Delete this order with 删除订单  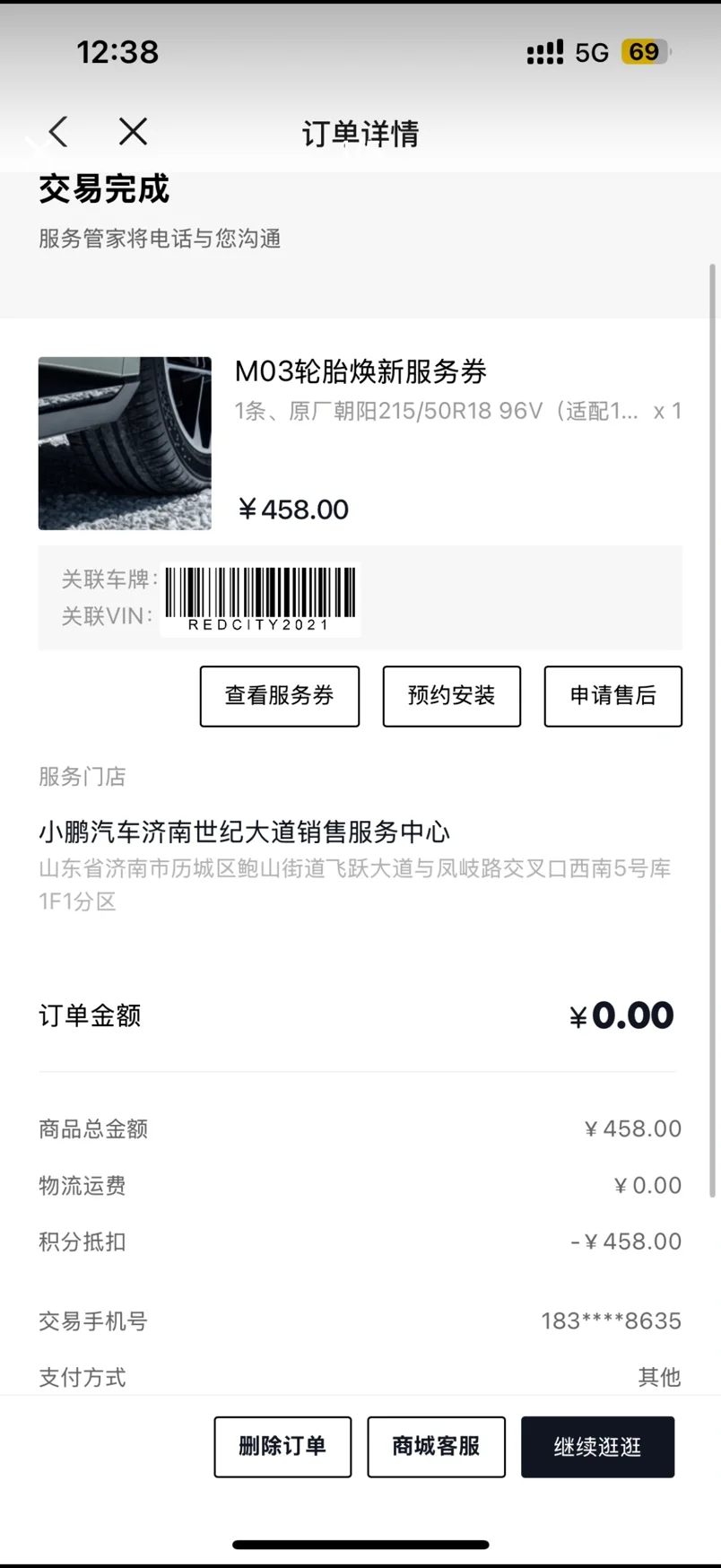pyautogui.click(x=282, y=1446)
